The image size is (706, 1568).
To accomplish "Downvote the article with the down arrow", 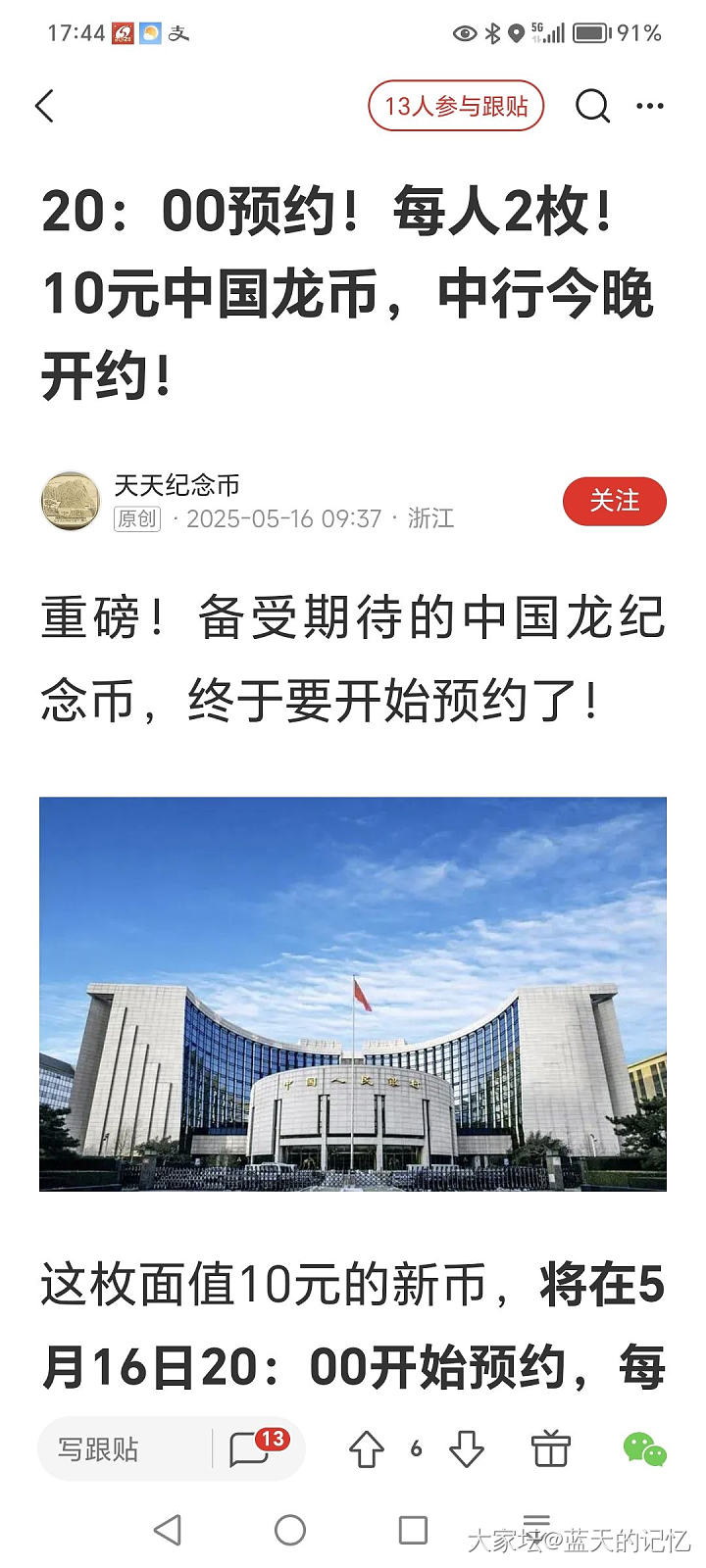I will click(x=467, y=1448).
